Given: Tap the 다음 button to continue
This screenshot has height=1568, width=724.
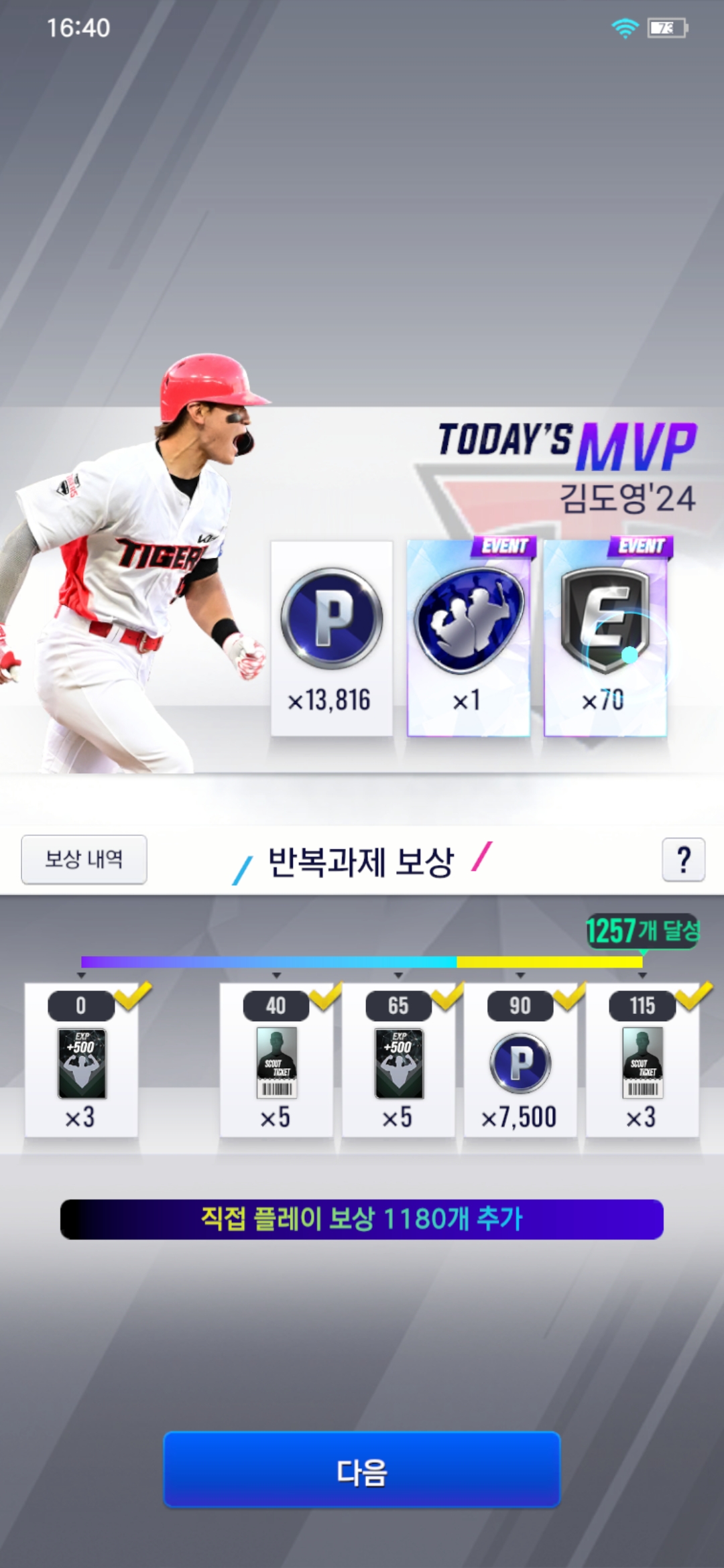Looking at the screenshot, I should tap(361, 1470).
